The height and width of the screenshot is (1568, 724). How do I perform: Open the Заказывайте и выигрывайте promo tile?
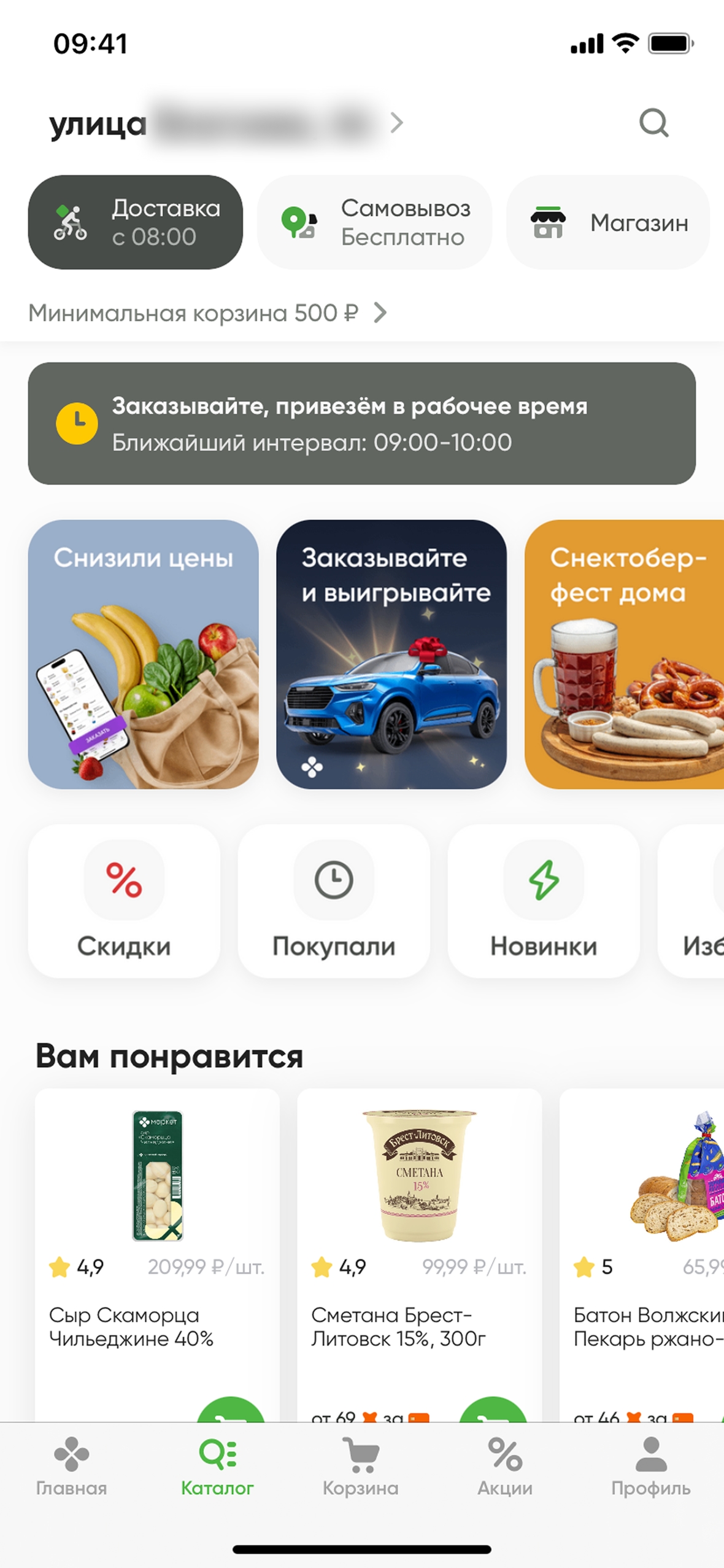tap(391, 654)
